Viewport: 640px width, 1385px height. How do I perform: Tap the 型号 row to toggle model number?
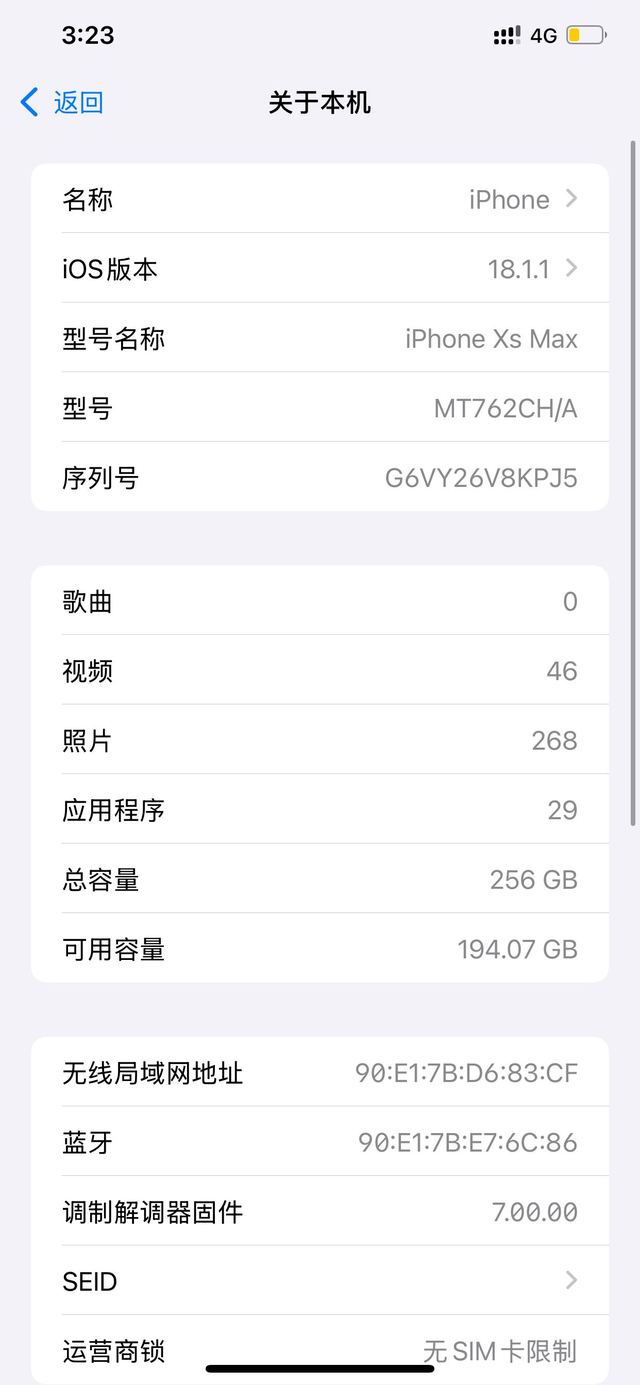click(x=320, y=407)
